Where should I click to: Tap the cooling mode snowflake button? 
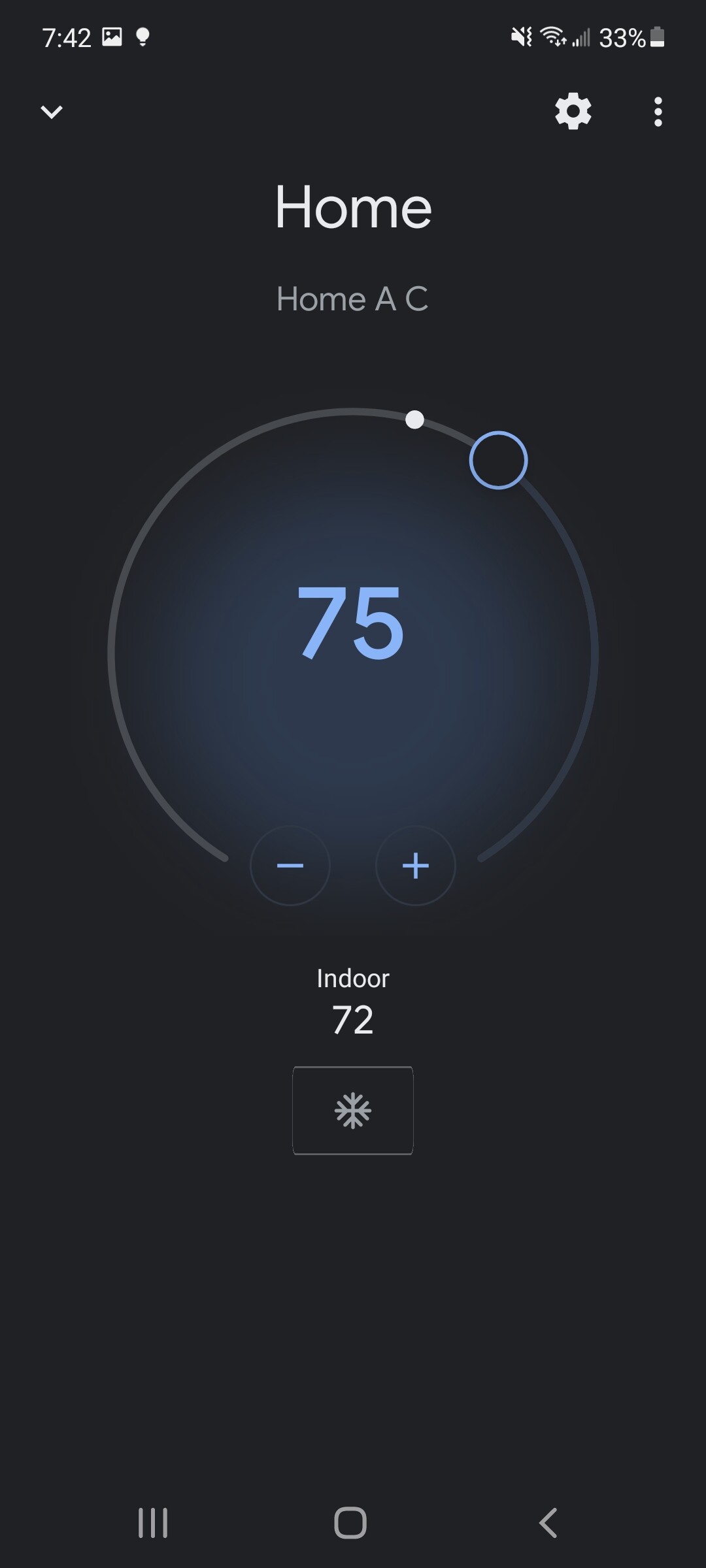tap(353, 1111)
